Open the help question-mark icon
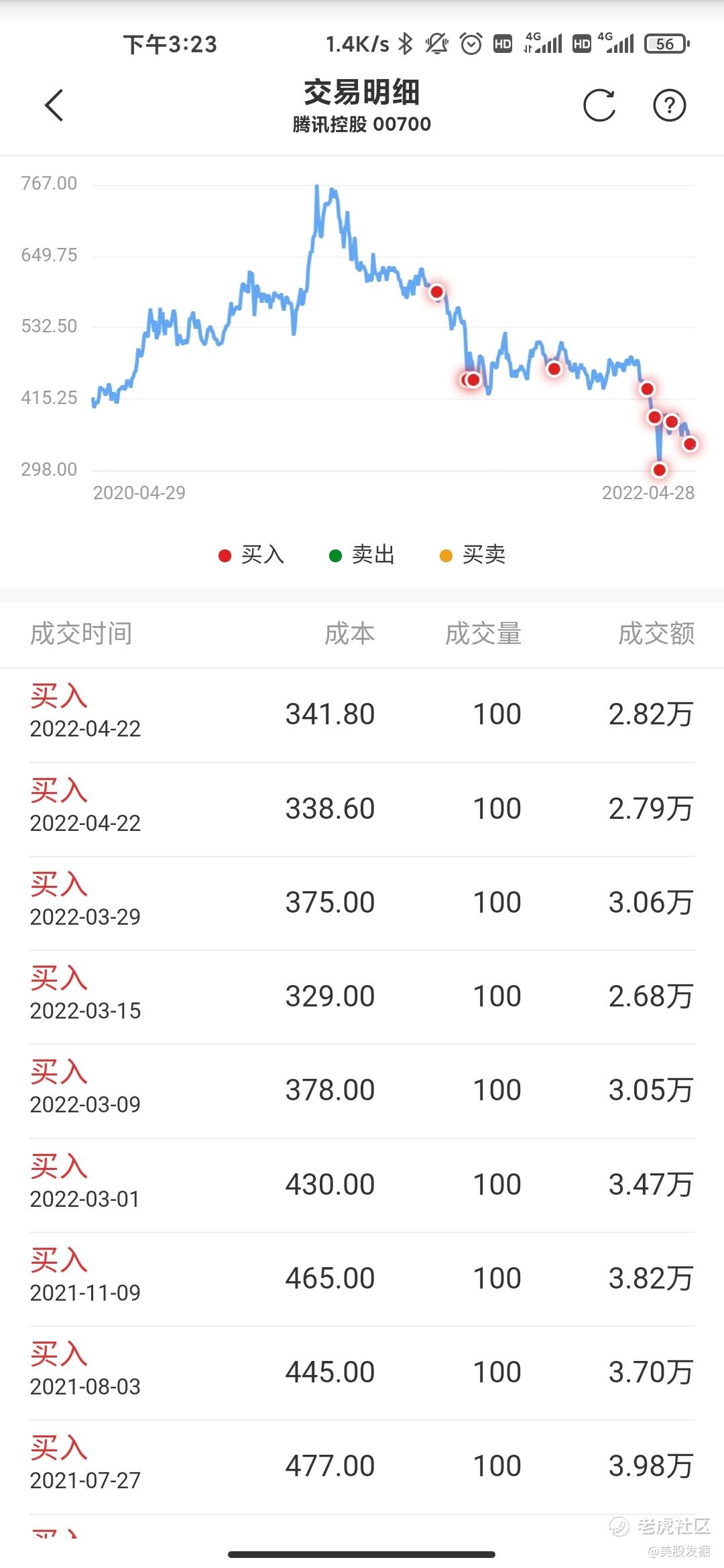 click(670, 105)
